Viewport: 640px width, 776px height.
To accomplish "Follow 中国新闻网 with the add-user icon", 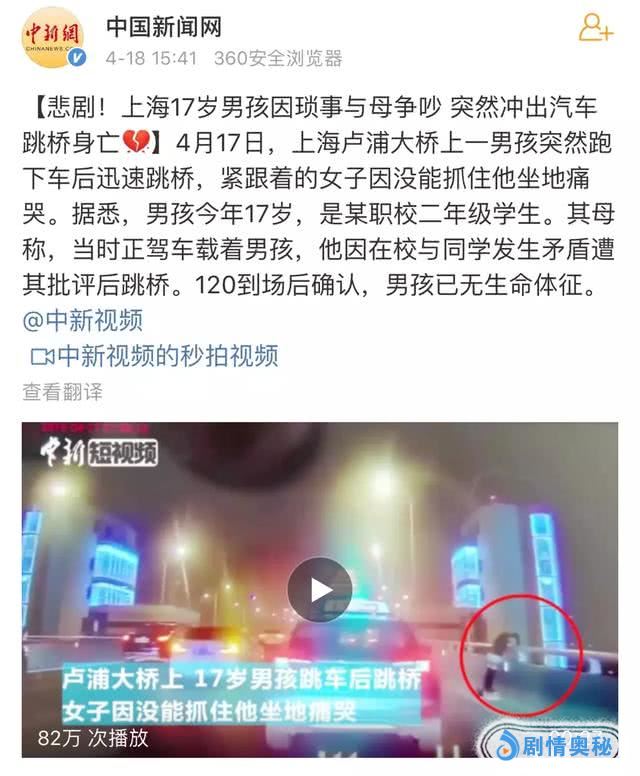I will (595, 28).
